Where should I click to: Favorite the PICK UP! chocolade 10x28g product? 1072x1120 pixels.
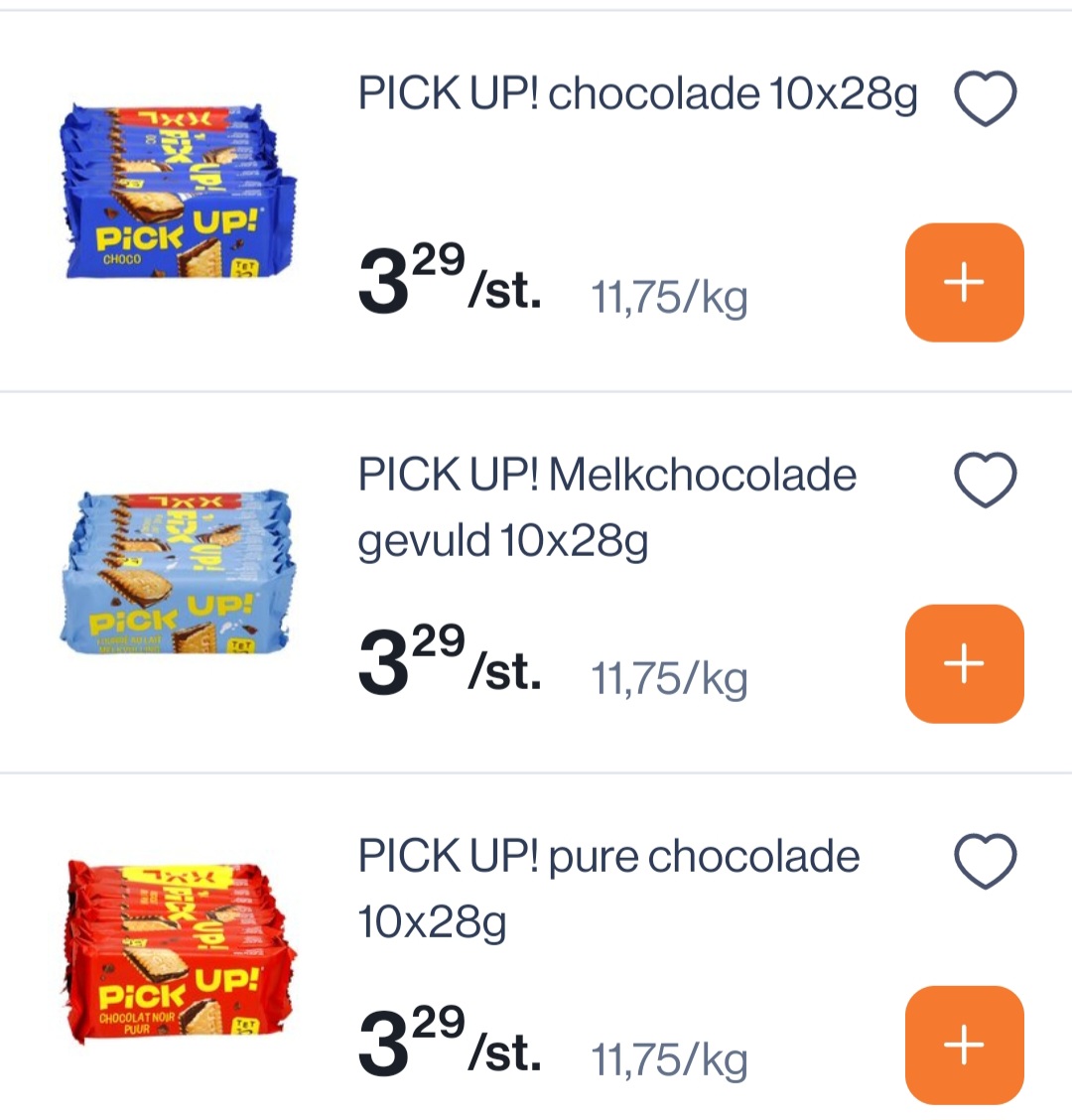(986, 96)
